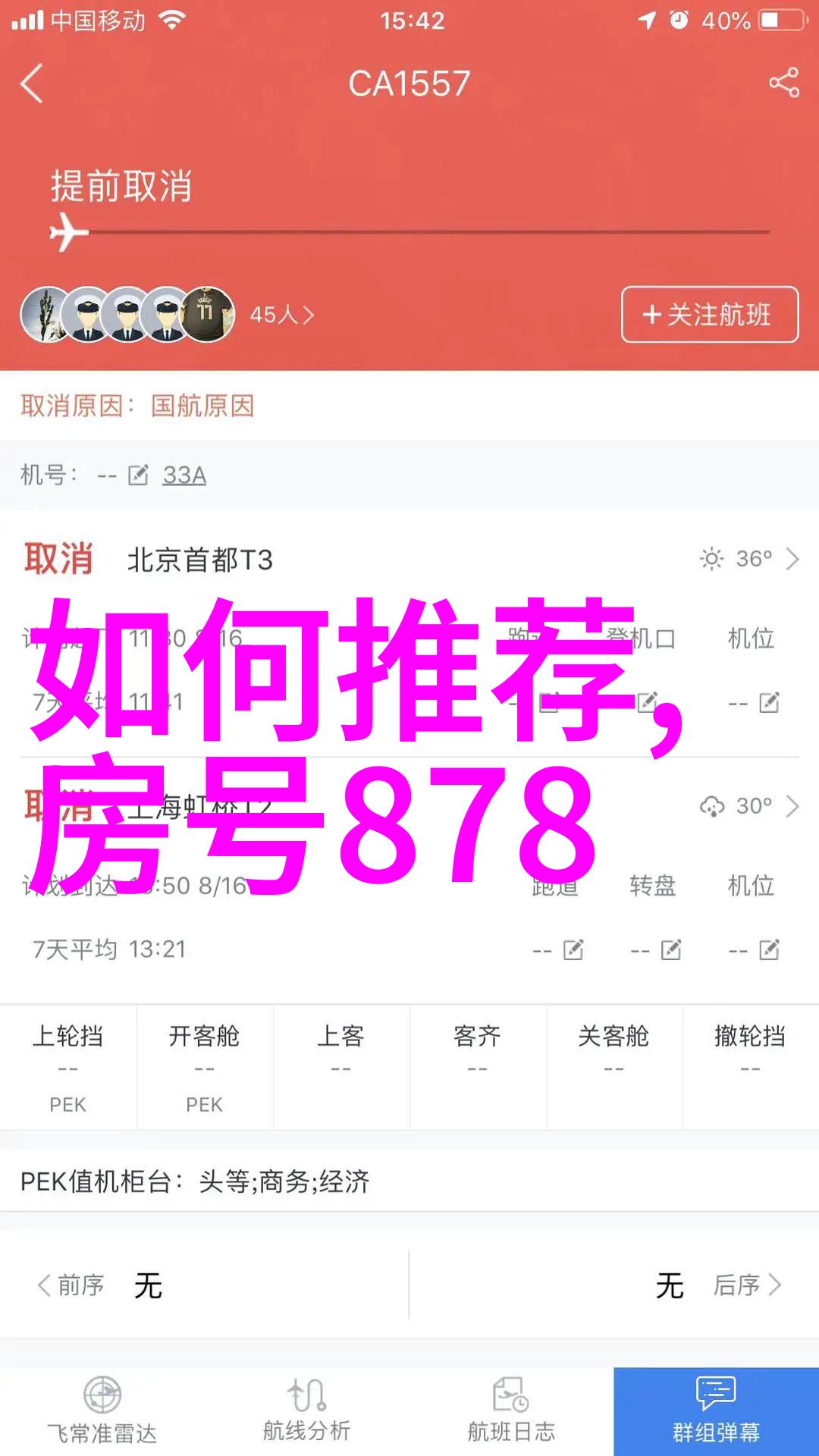This screenshot has width=819, height=1456.
Task: Share flight CA1557
Action: coord(784,83)
